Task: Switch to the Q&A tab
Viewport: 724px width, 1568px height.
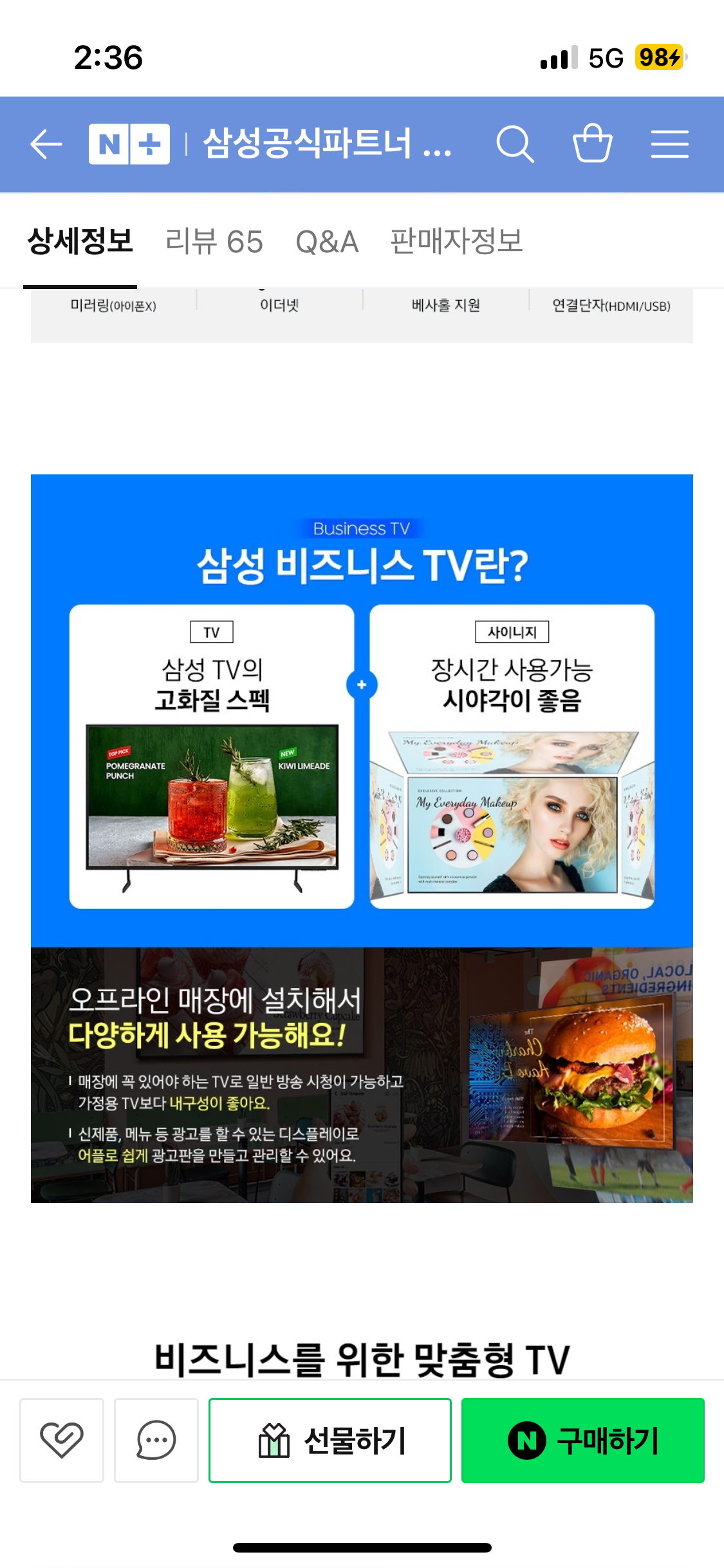Action: pos(327,242)
